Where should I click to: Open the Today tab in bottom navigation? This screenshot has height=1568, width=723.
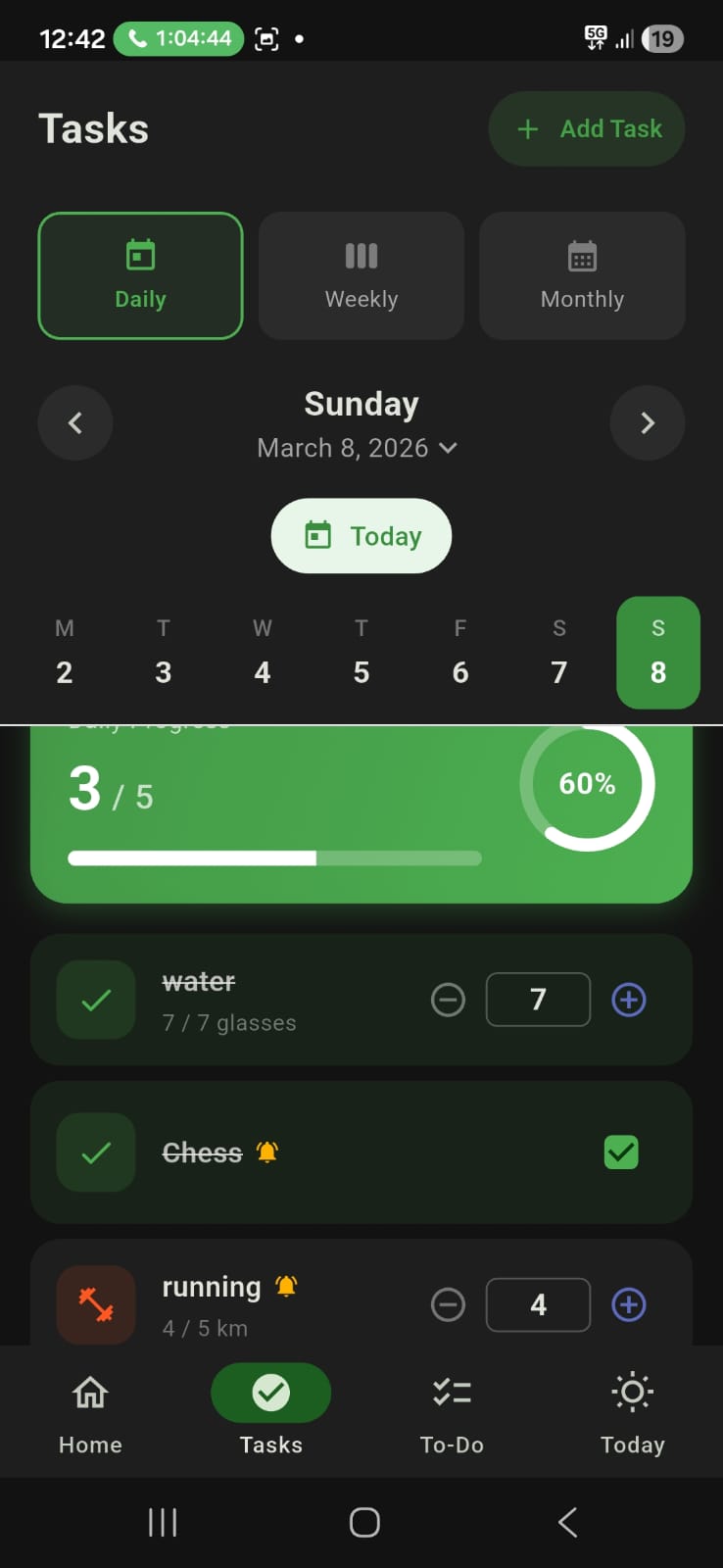click(632, 1411)
